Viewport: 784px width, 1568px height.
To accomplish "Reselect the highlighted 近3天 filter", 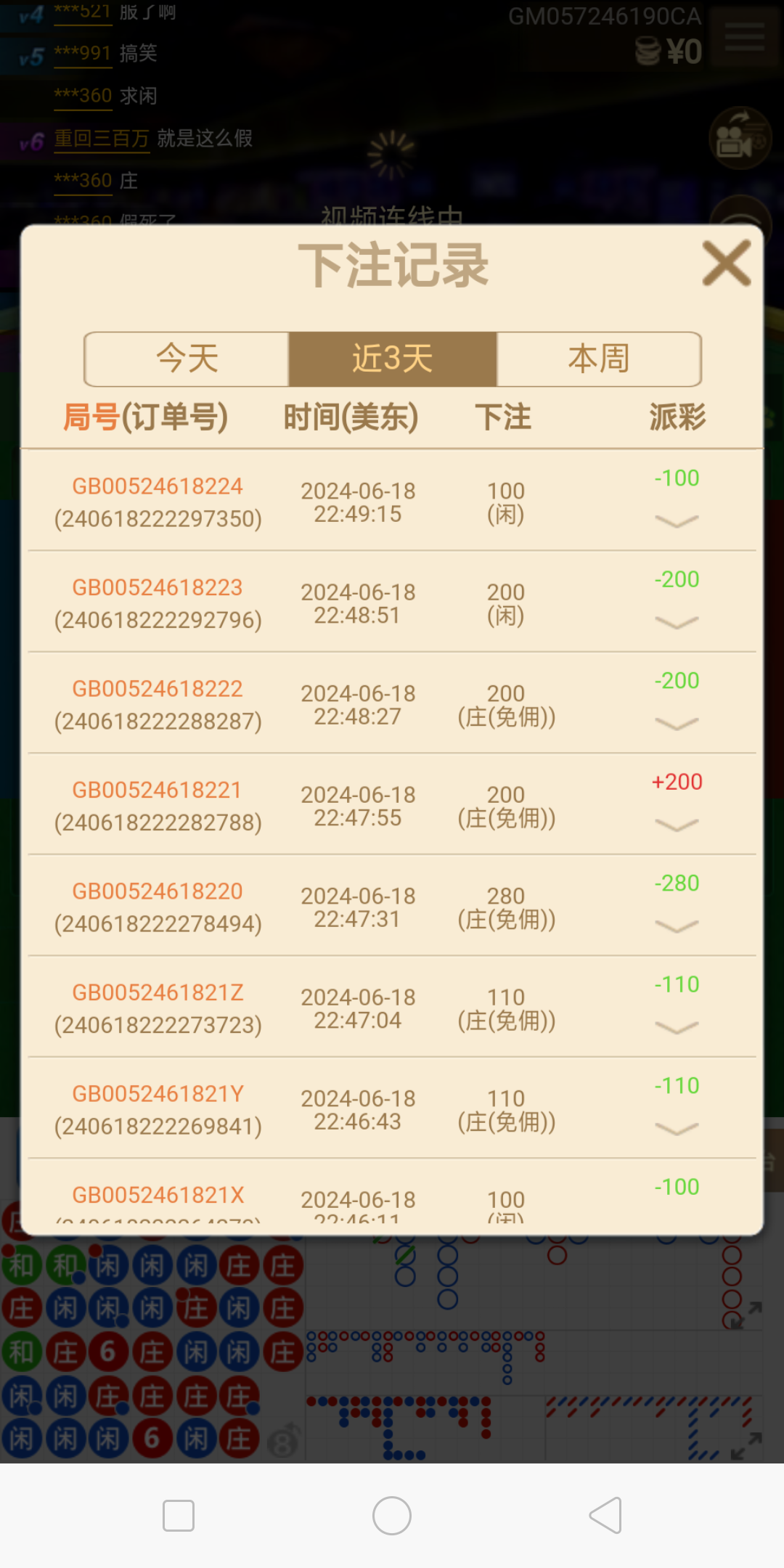I will pyautogui.click(x=393, y=359).
